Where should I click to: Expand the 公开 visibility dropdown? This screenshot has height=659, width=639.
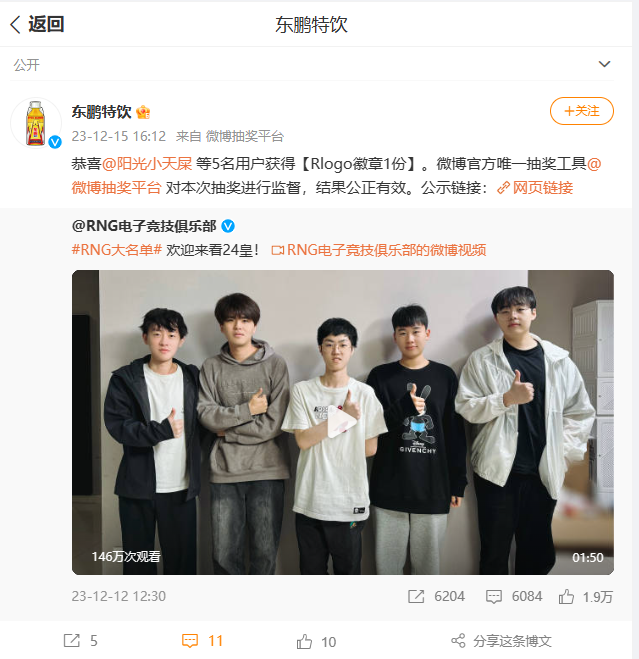tap(604, 64)
